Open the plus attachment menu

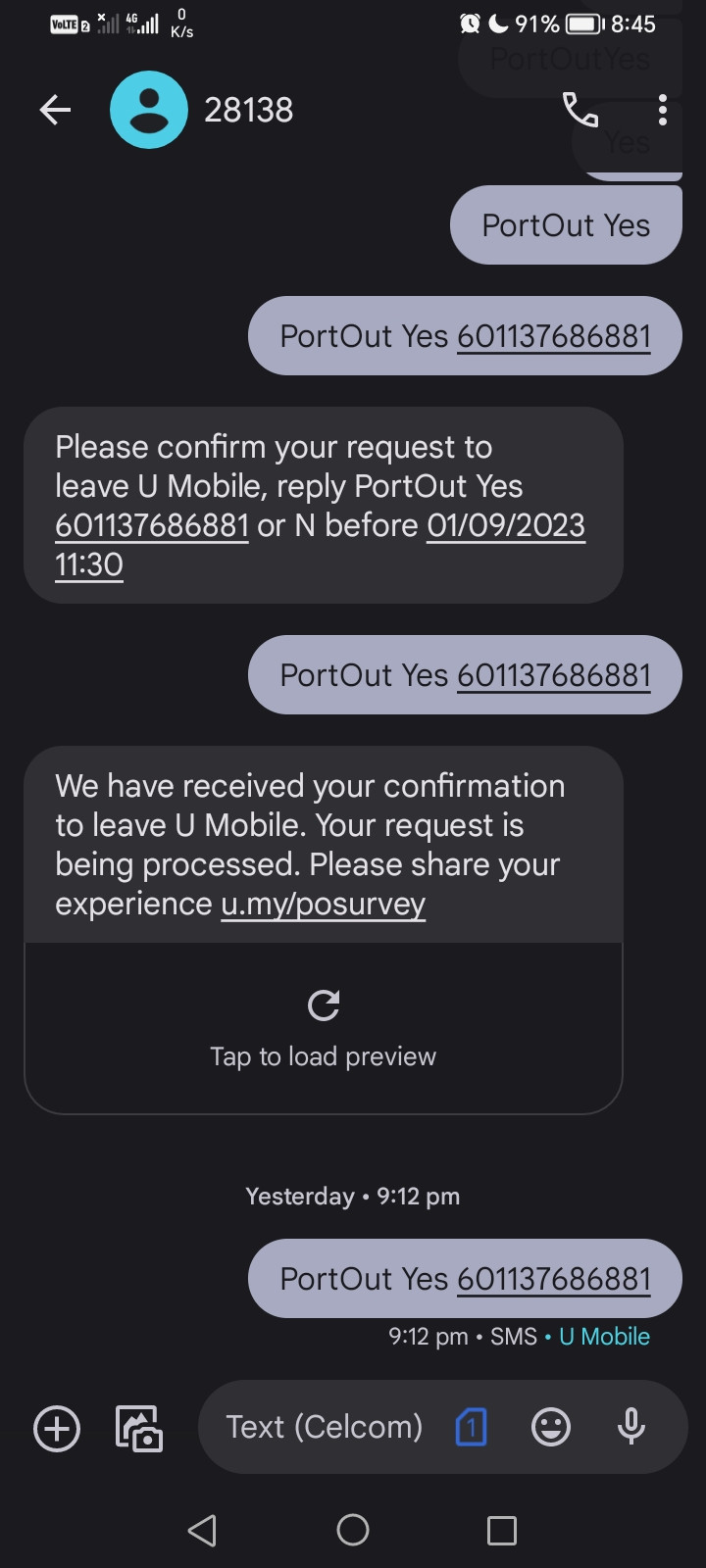point(57,1427)
